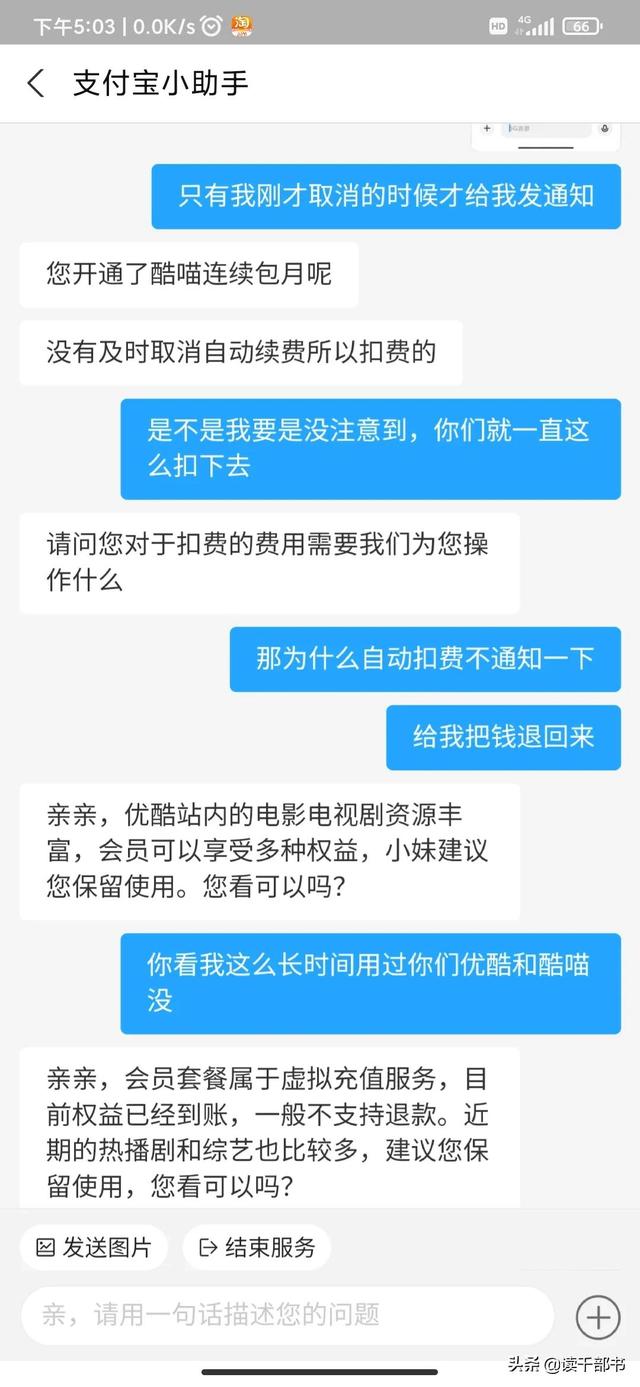Open the image thumbnail at top of chat
Viewport: 640px width, 1387px height.
pyautogui.click(x=546, y=137)
